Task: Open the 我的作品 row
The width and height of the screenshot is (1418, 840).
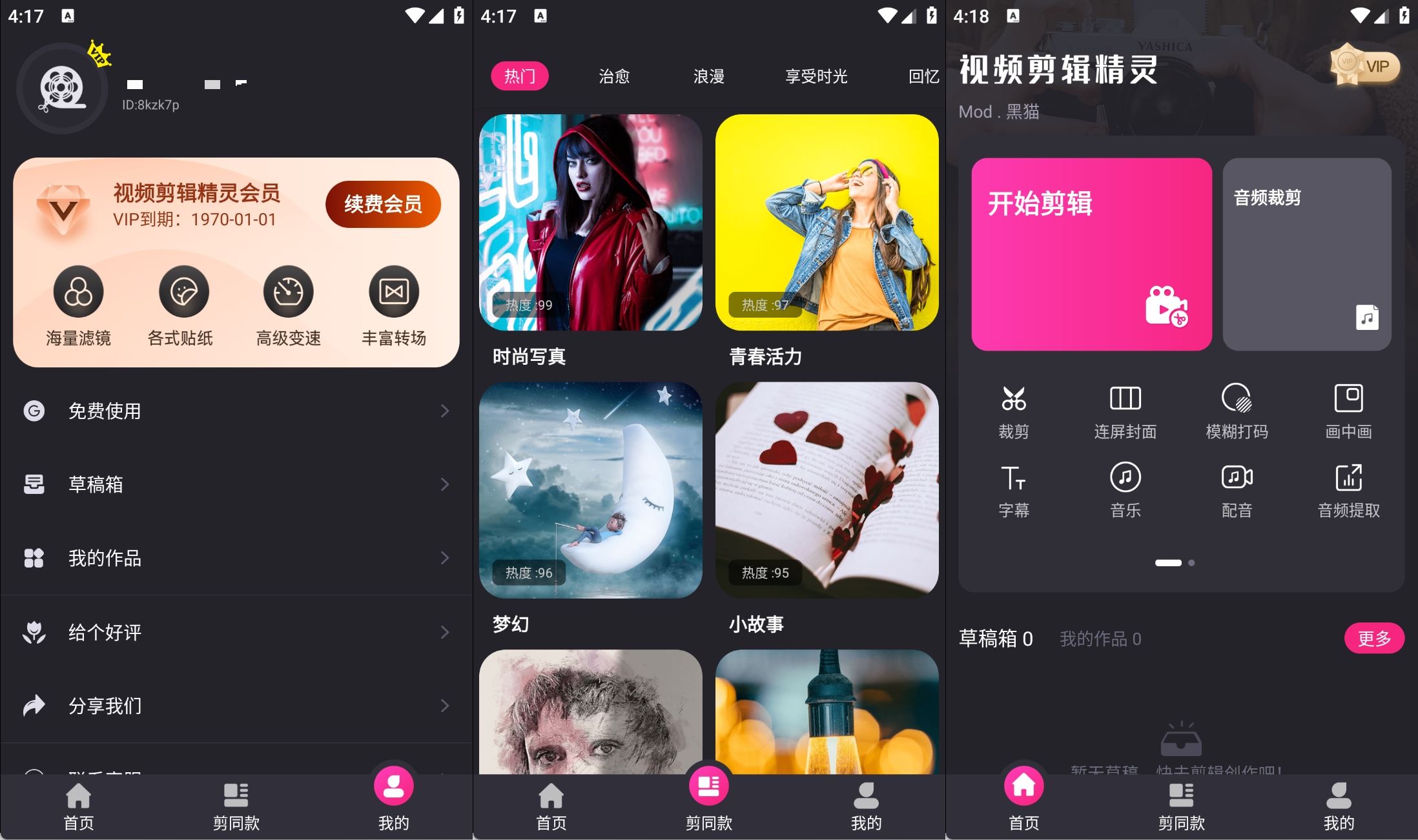Action: [236, 558]
